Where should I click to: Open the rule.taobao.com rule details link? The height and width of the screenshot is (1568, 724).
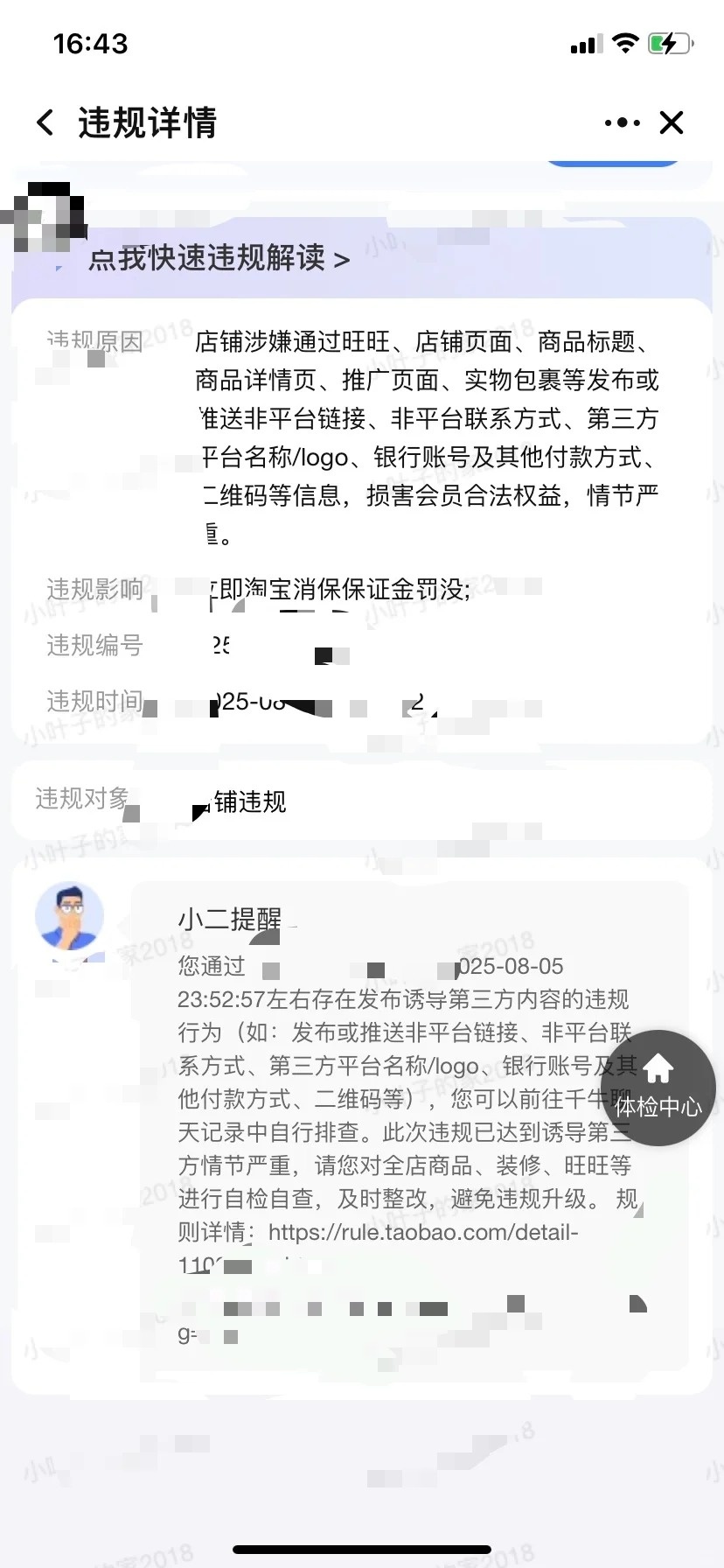(x=423, y=1232)
